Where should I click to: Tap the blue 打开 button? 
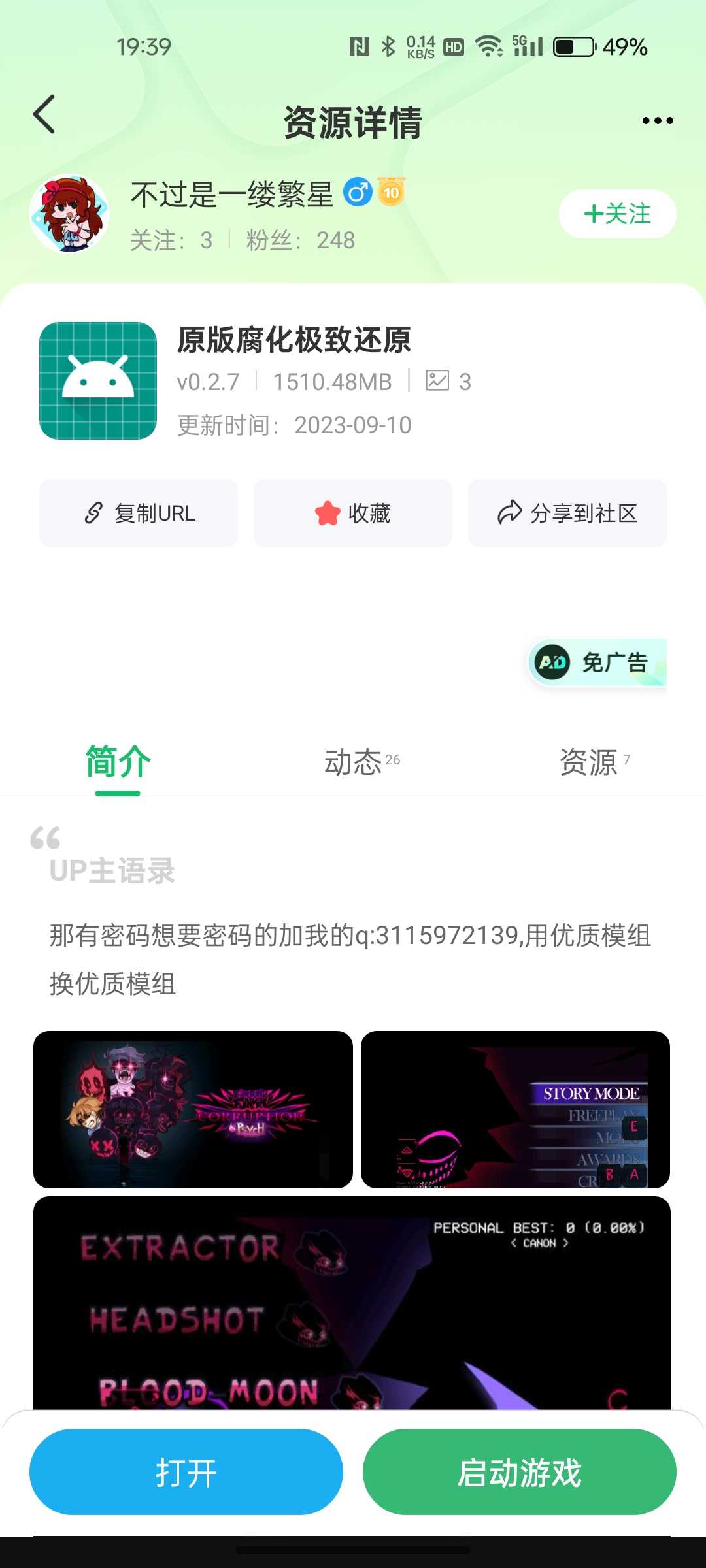[186, 1472]
